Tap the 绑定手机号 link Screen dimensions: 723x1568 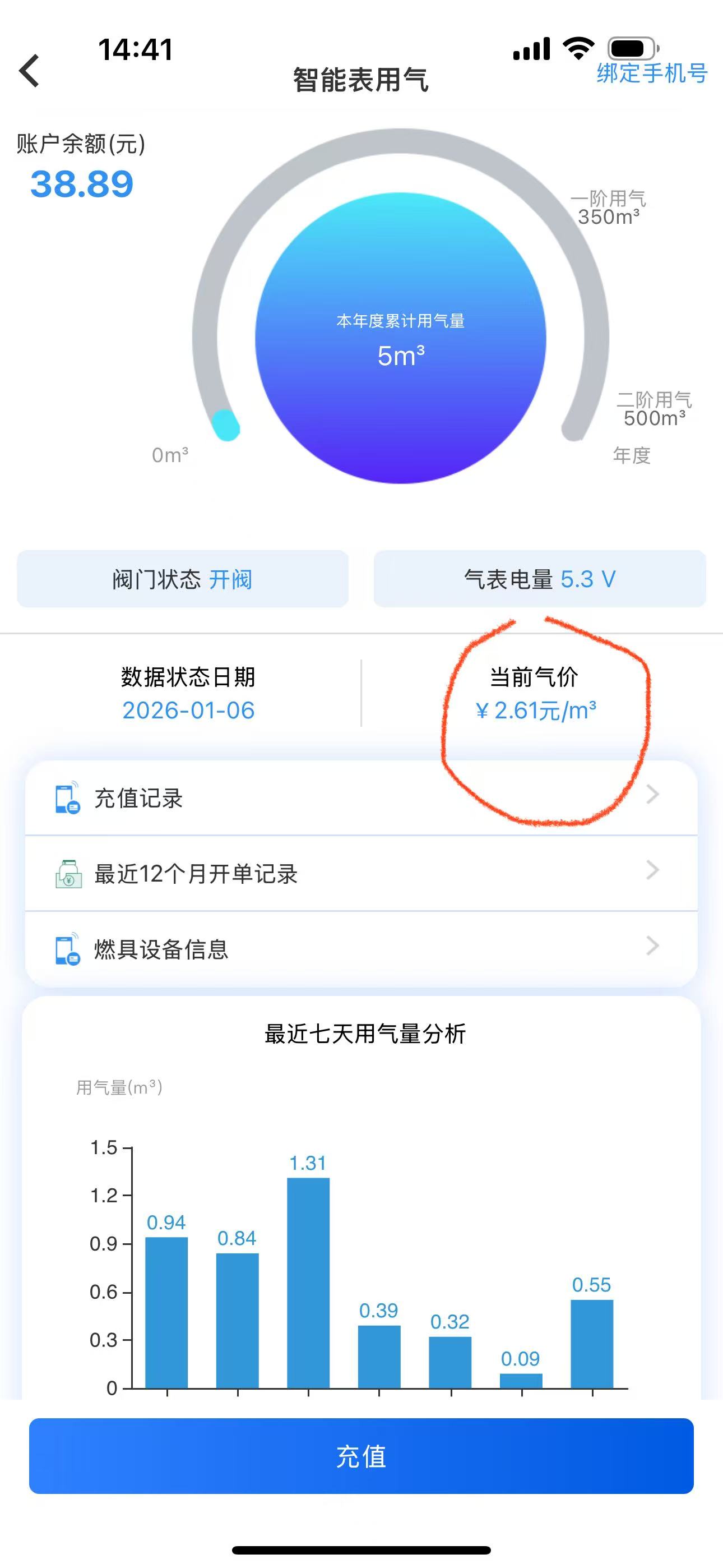point(652,73)
